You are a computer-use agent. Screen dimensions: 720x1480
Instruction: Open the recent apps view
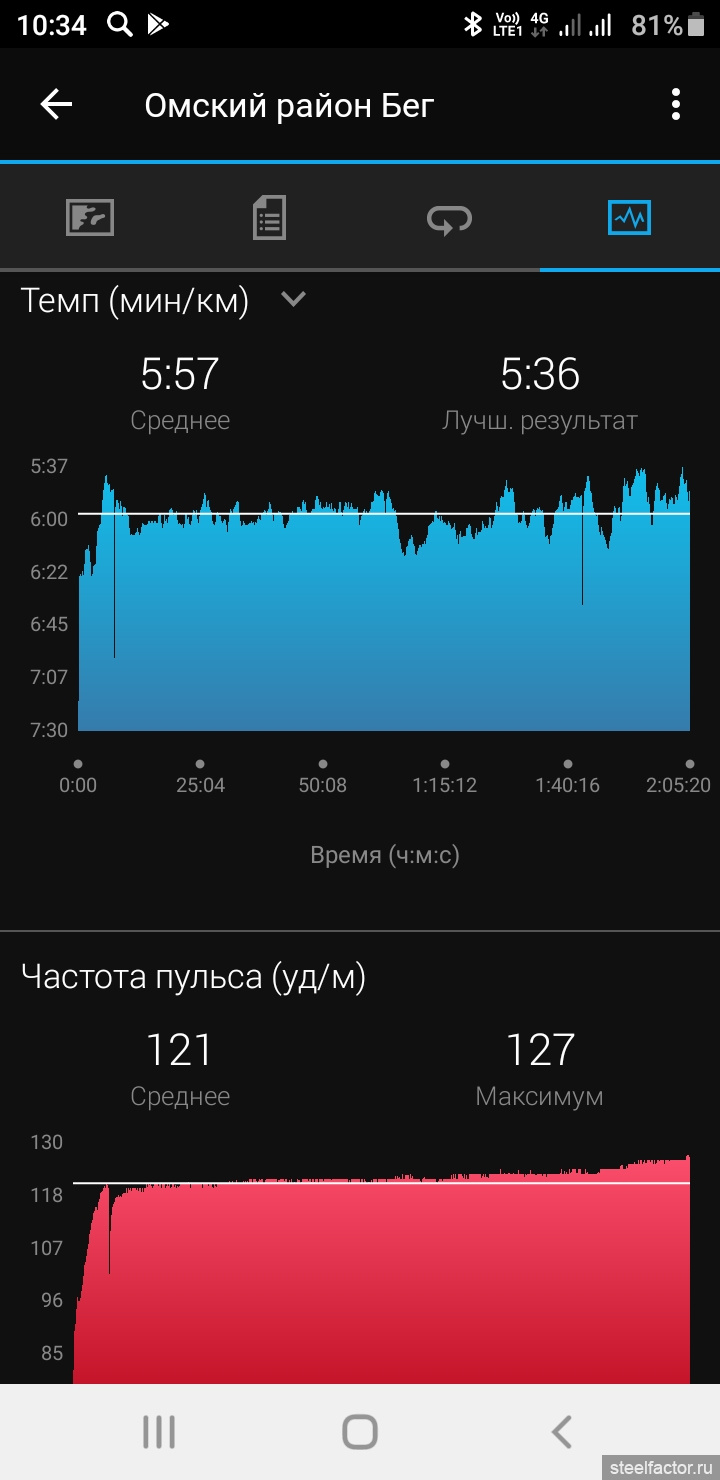coord(159,1432)
